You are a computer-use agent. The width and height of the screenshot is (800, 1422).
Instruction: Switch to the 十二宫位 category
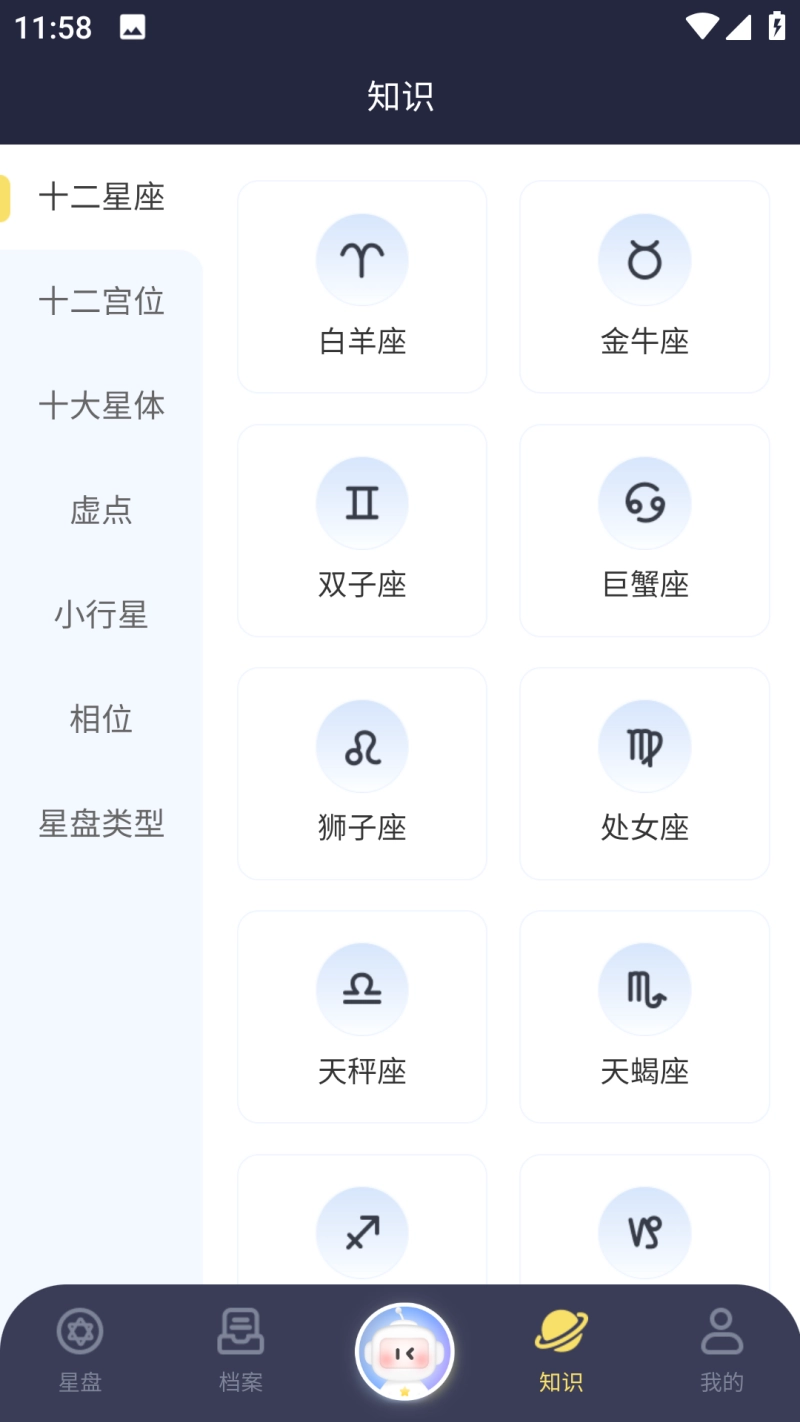coord(101,302)
